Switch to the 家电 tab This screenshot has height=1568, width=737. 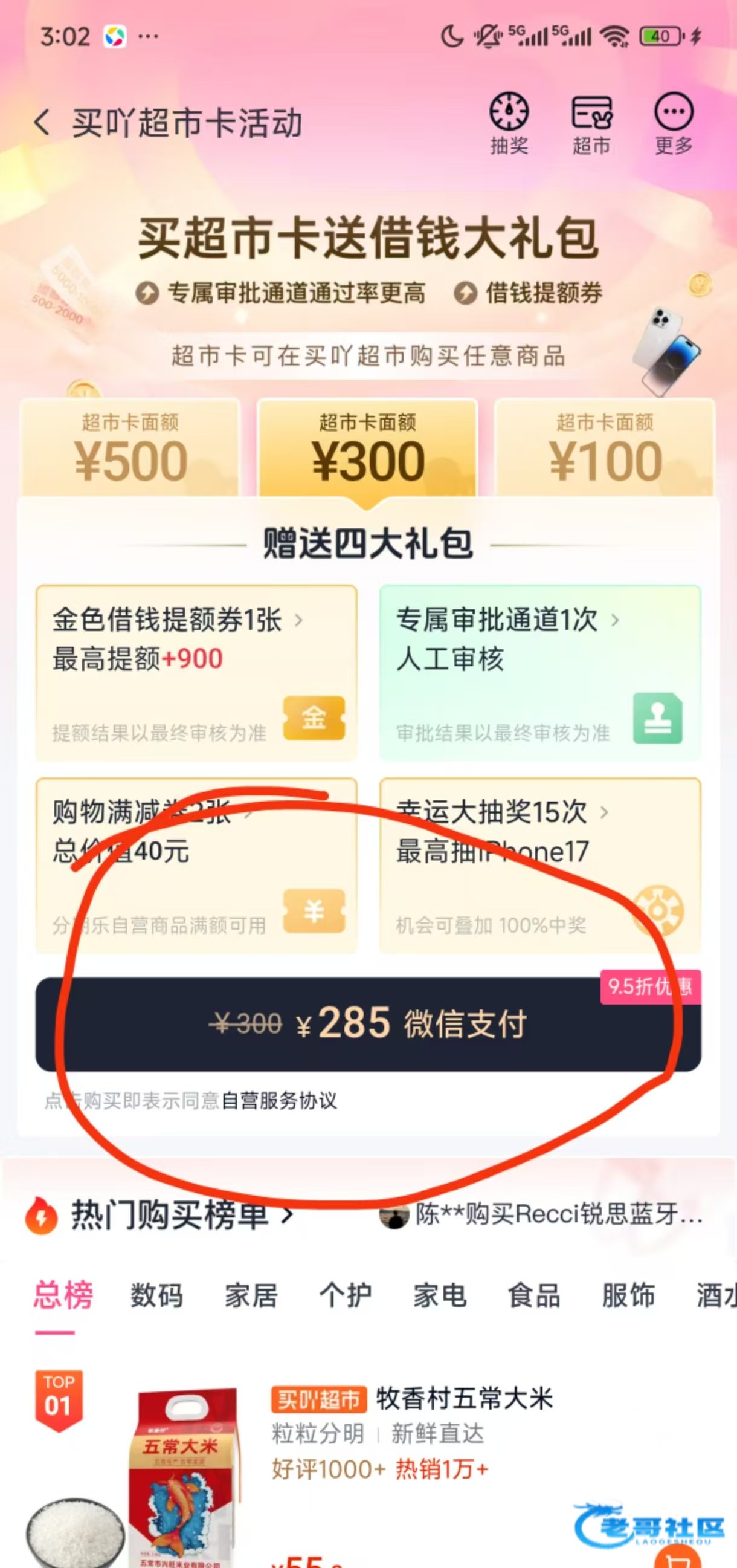click(x=440, y=1295)
